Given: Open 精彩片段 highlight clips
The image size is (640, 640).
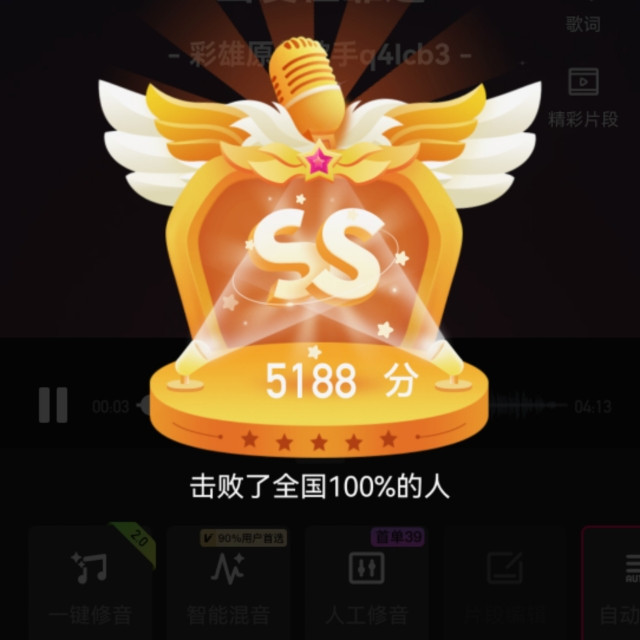Looking at the screenshot, I should pyautogui.click(x=583, y=97).
